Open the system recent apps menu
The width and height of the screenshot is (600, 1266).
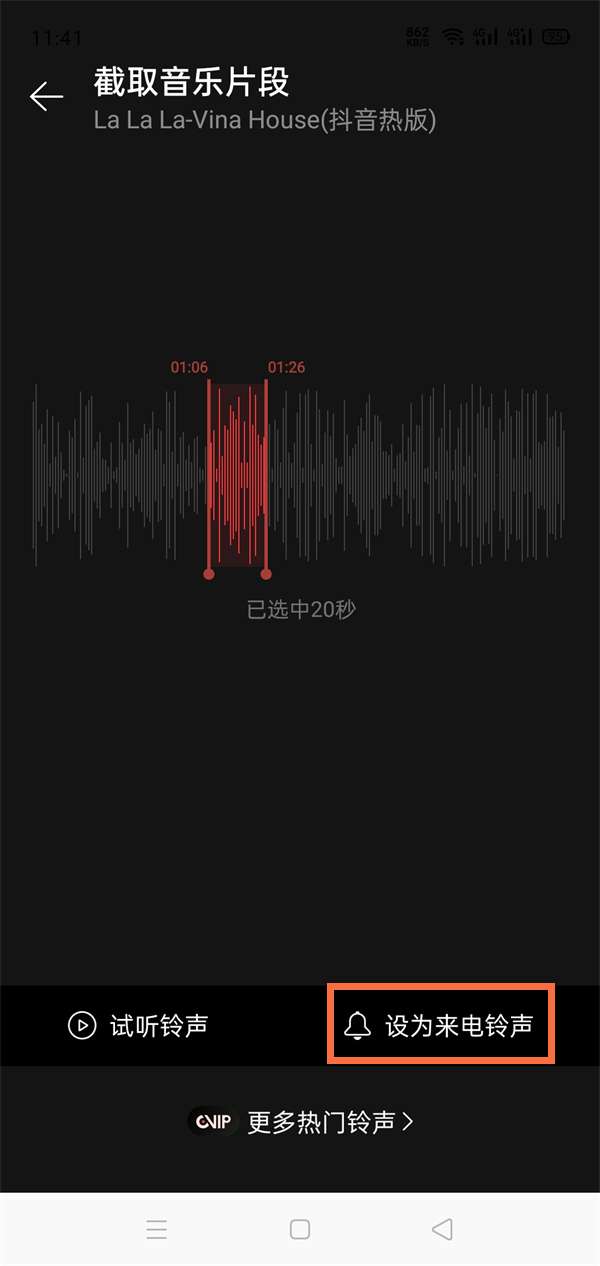[x=157, y=1229]
